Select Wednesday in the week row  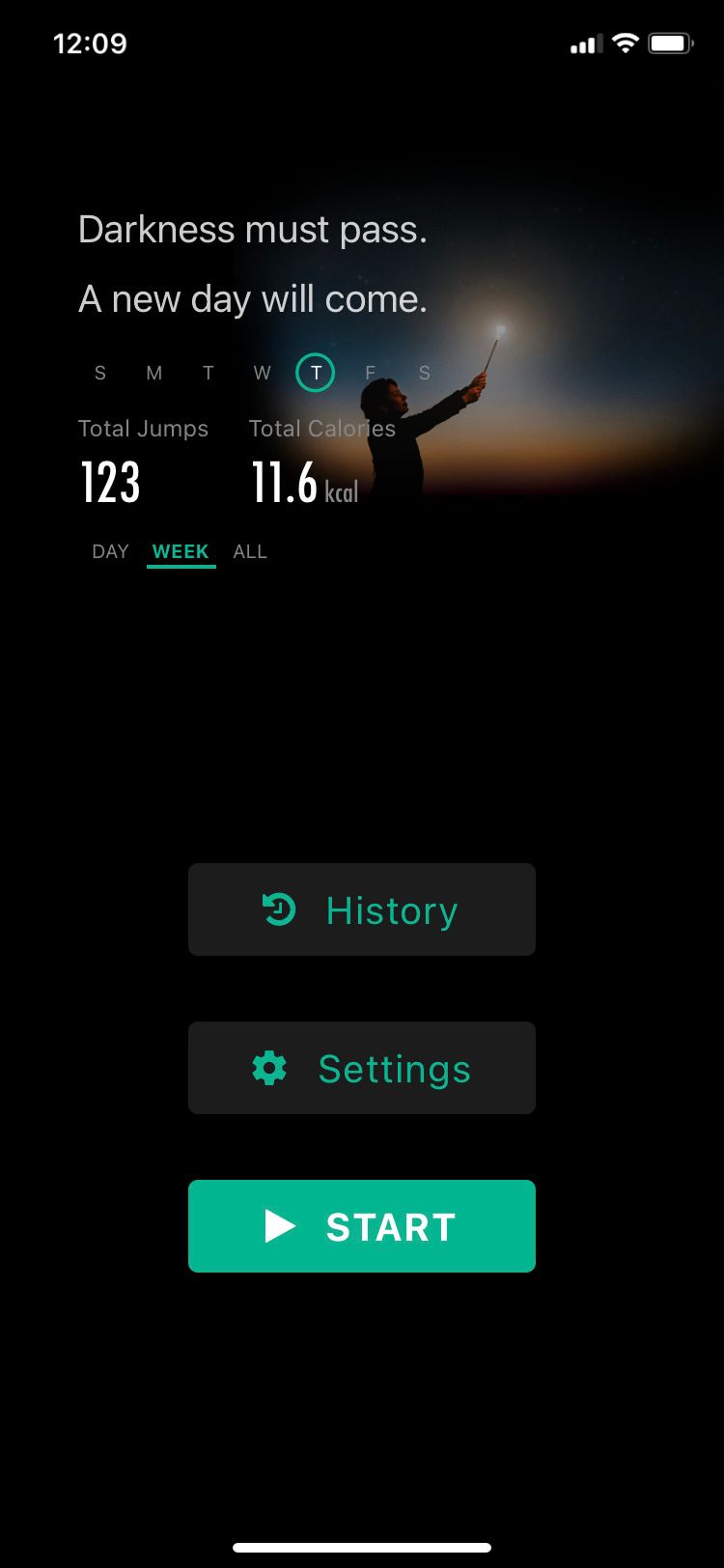[262, 373]
